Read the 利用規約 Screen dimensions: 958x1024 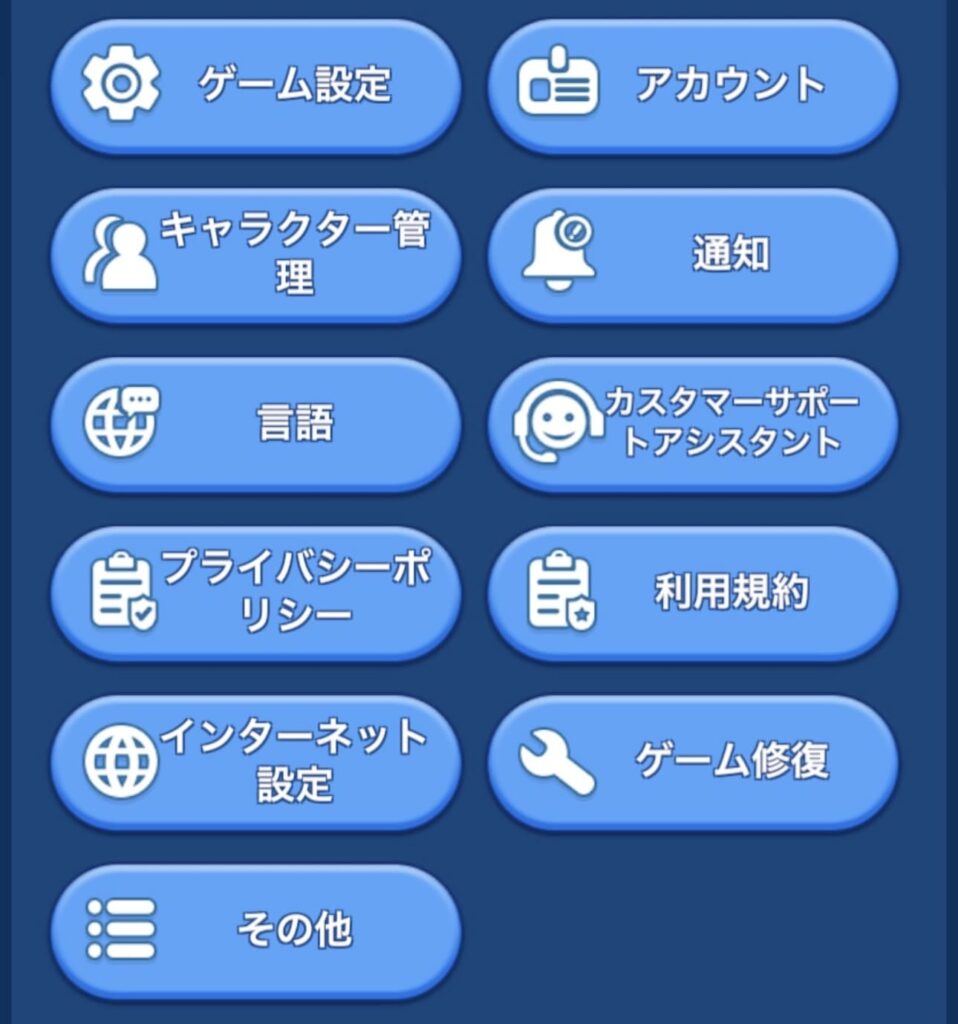692,592
